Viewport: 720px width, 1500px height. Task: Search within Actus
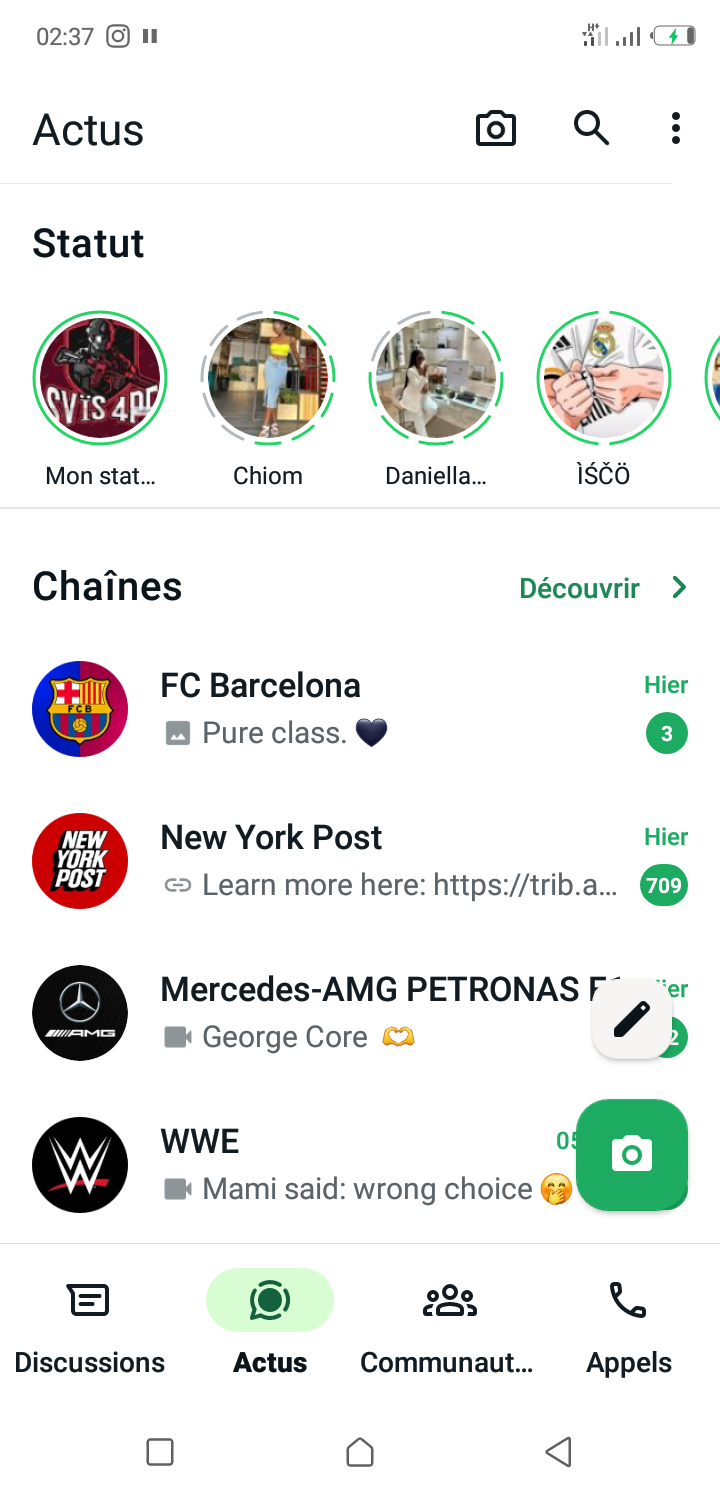pos(591,129)
